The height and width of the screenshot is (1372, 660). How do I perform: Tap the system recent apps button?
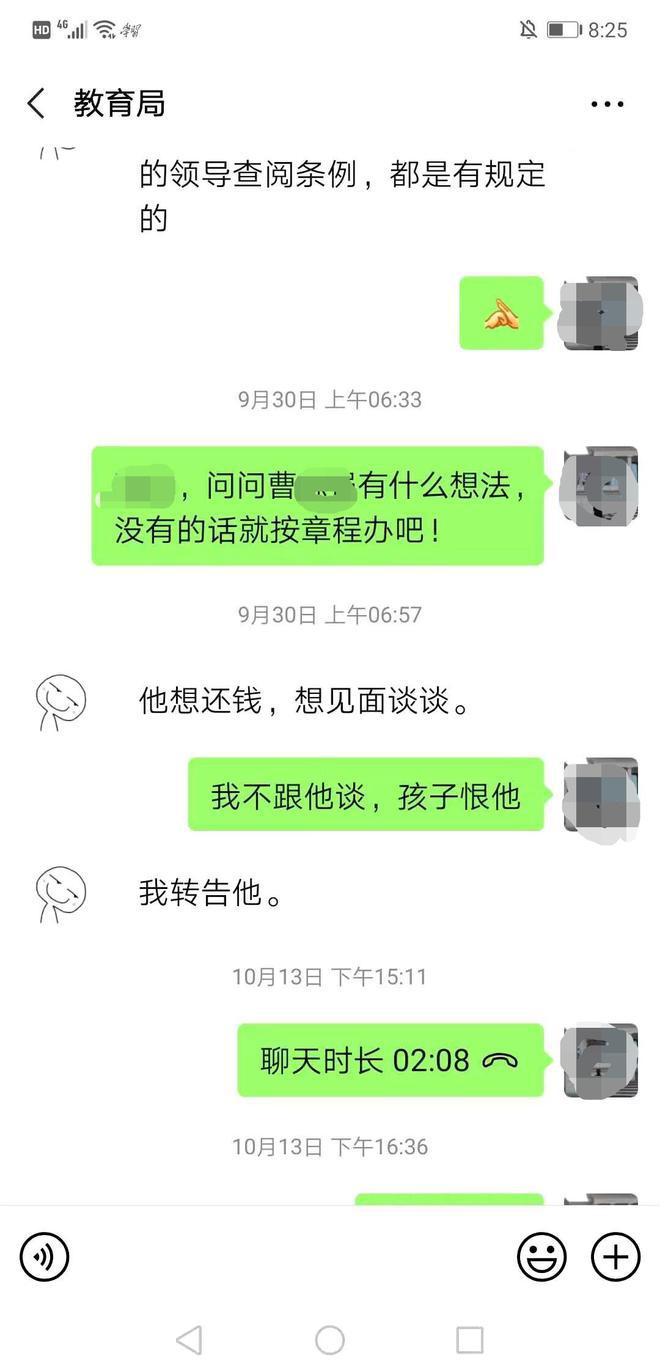pyautogui.click(x=469, y=1340)
